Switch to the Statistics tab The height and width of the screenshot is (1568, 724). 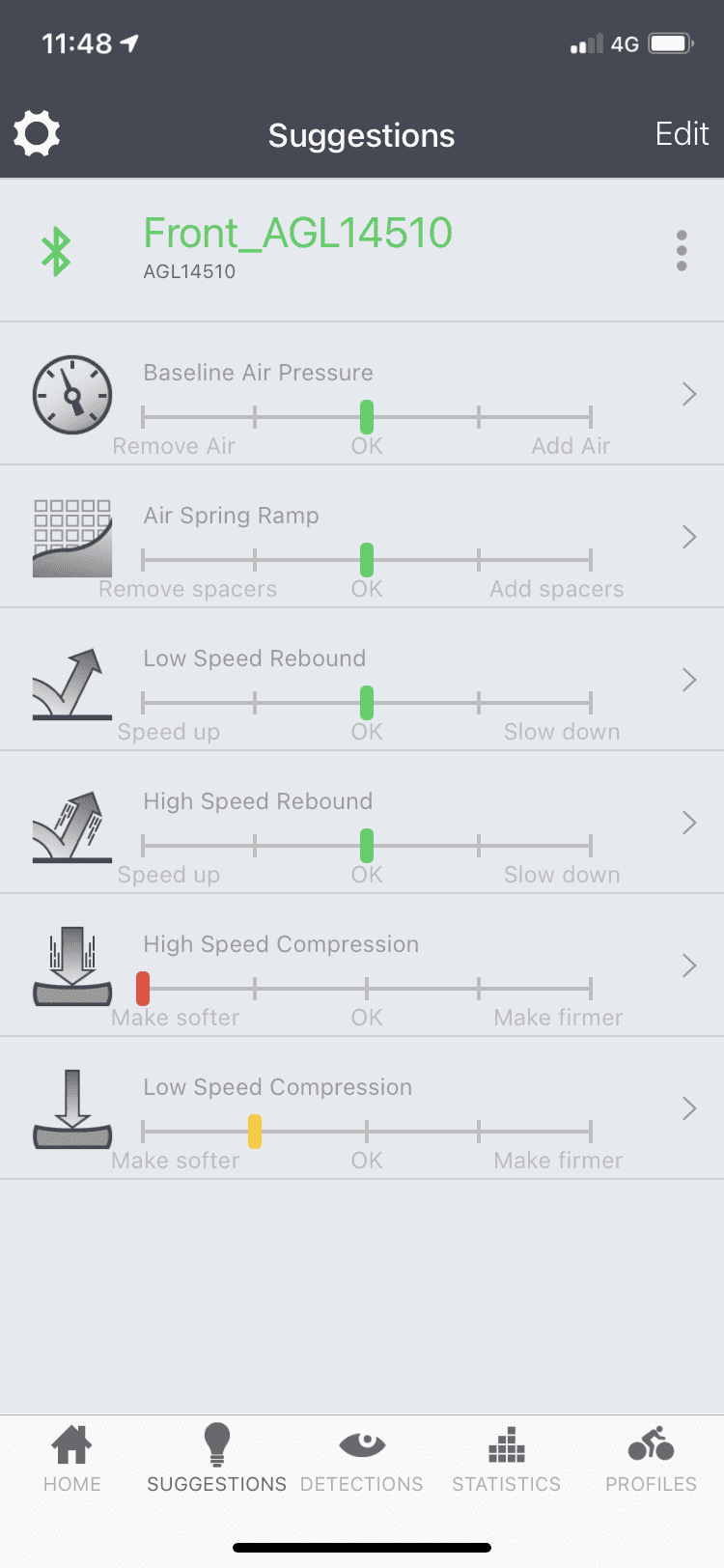click(507, 1459)
